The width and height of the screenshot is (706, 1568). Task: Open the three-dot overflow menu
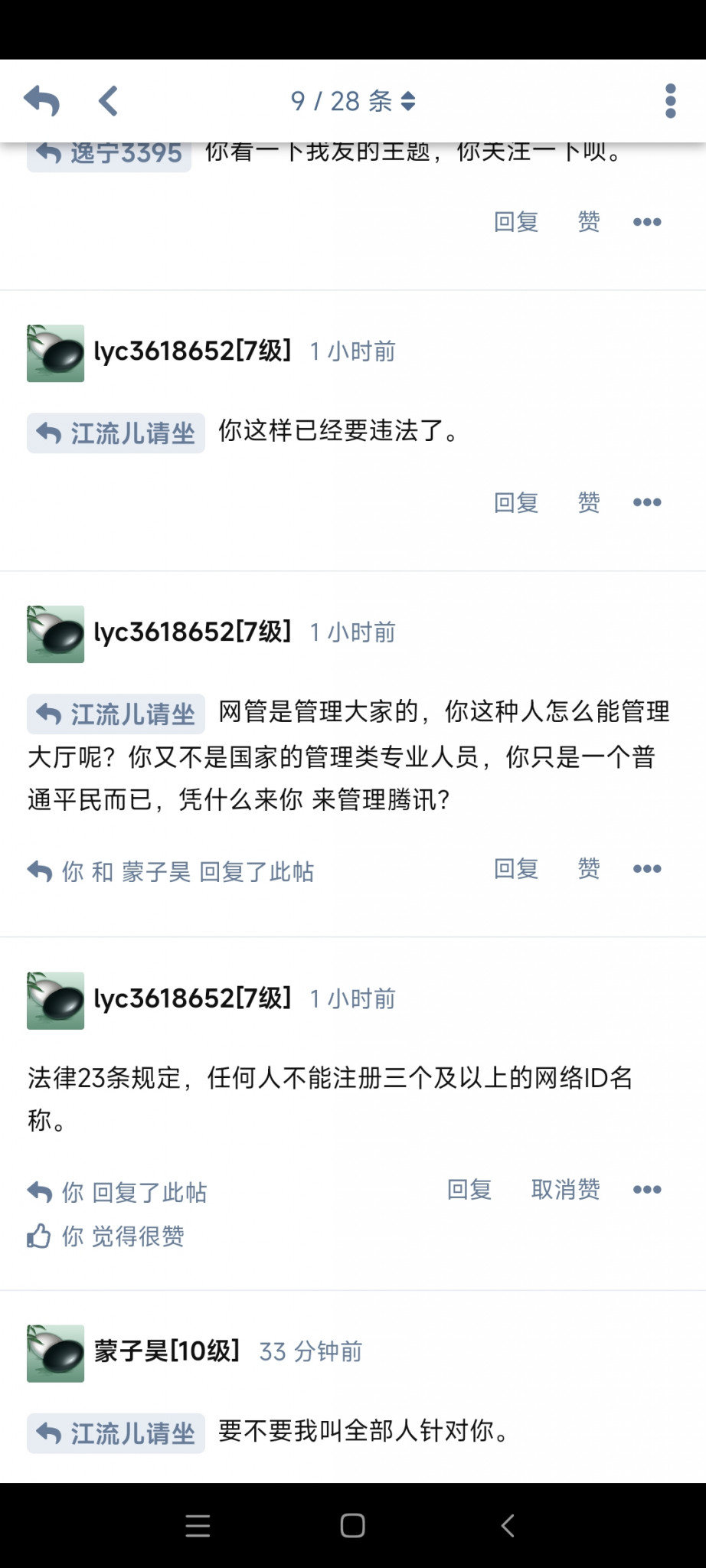pos(670,101)
